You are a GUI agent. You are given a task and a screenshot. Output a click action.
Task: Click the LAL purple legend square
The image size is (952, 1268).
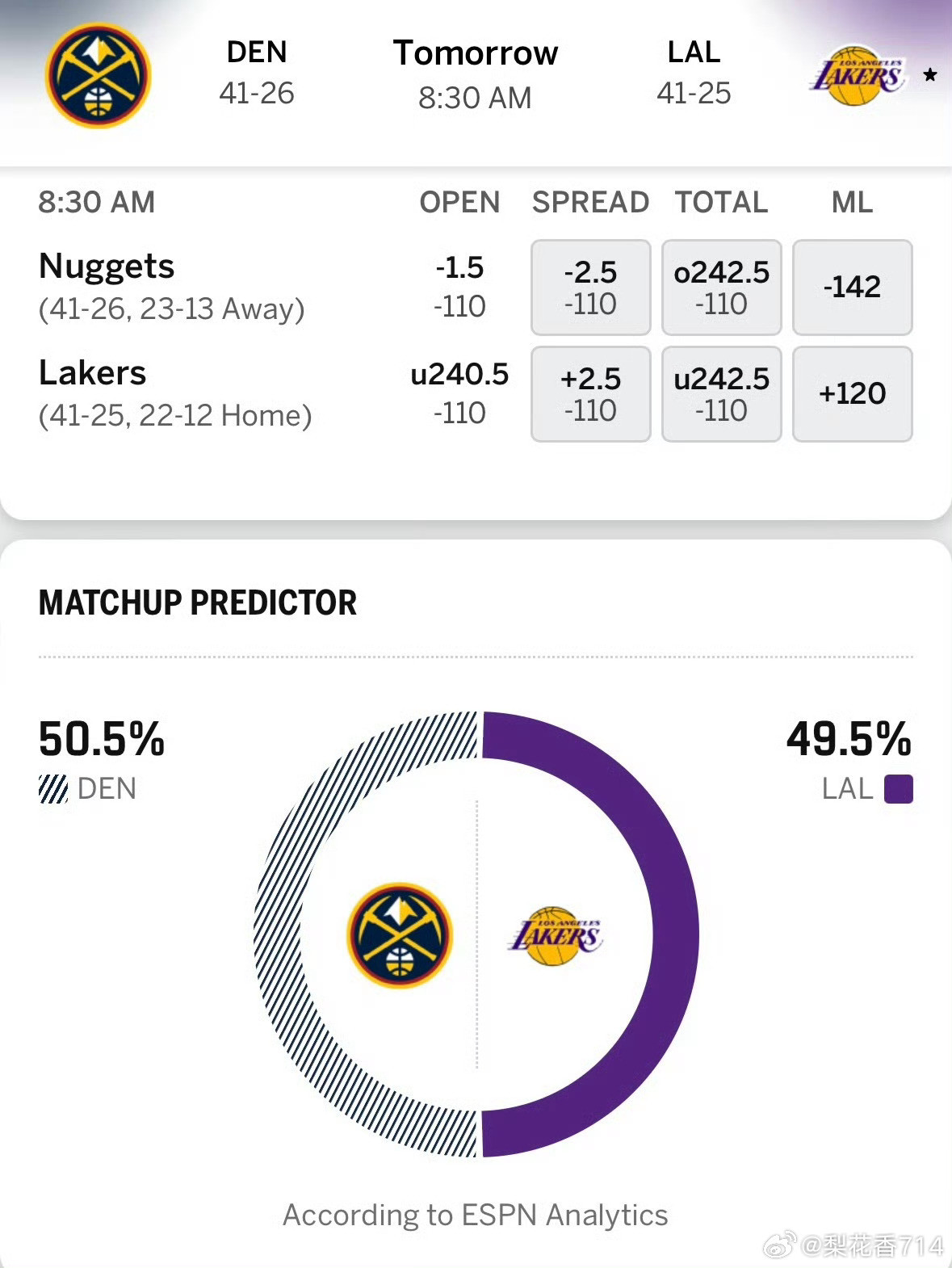(x=899, y=790)
